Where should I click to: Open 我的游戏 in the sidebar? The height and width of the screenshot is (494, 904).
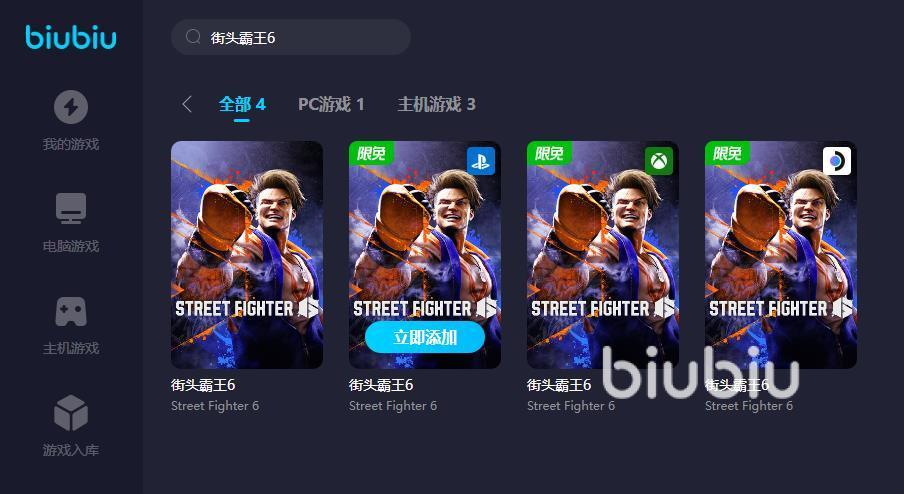(71, 120)
